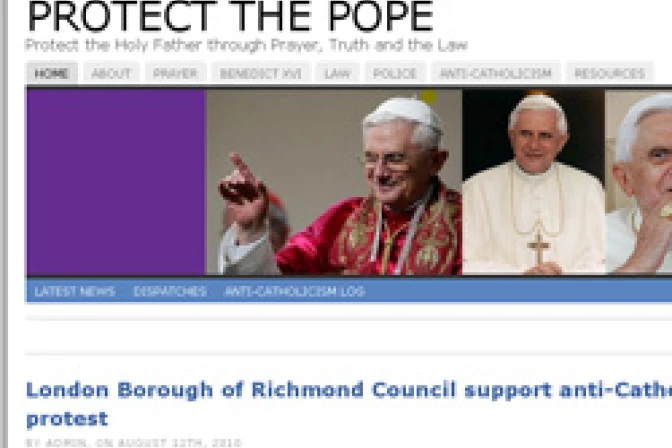The height and width of the screenshot is (448, 672).
Task: Open the Prayer section
Action: 175,74
